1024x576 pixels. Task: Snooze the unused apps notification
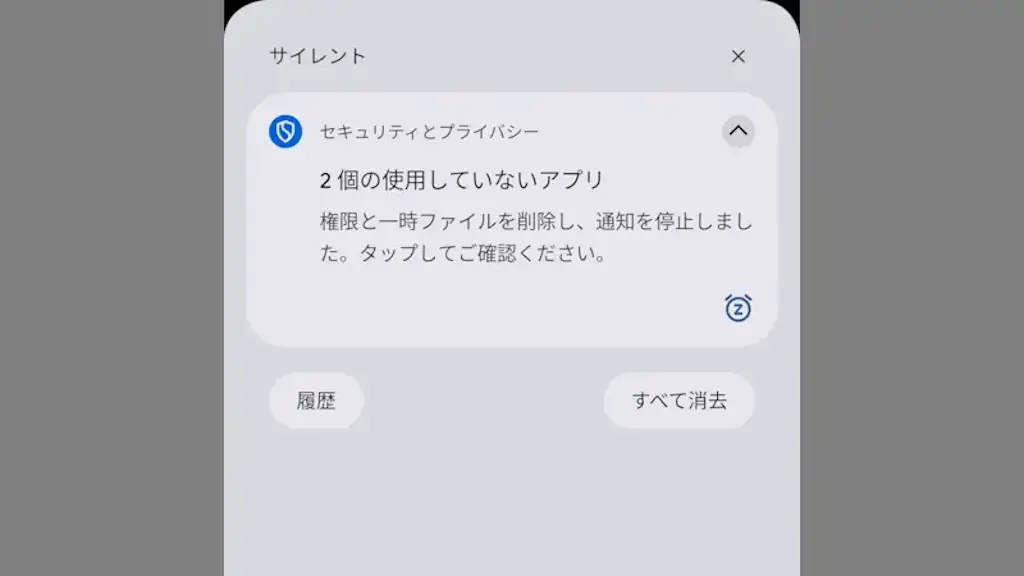(x=738, y=308)
